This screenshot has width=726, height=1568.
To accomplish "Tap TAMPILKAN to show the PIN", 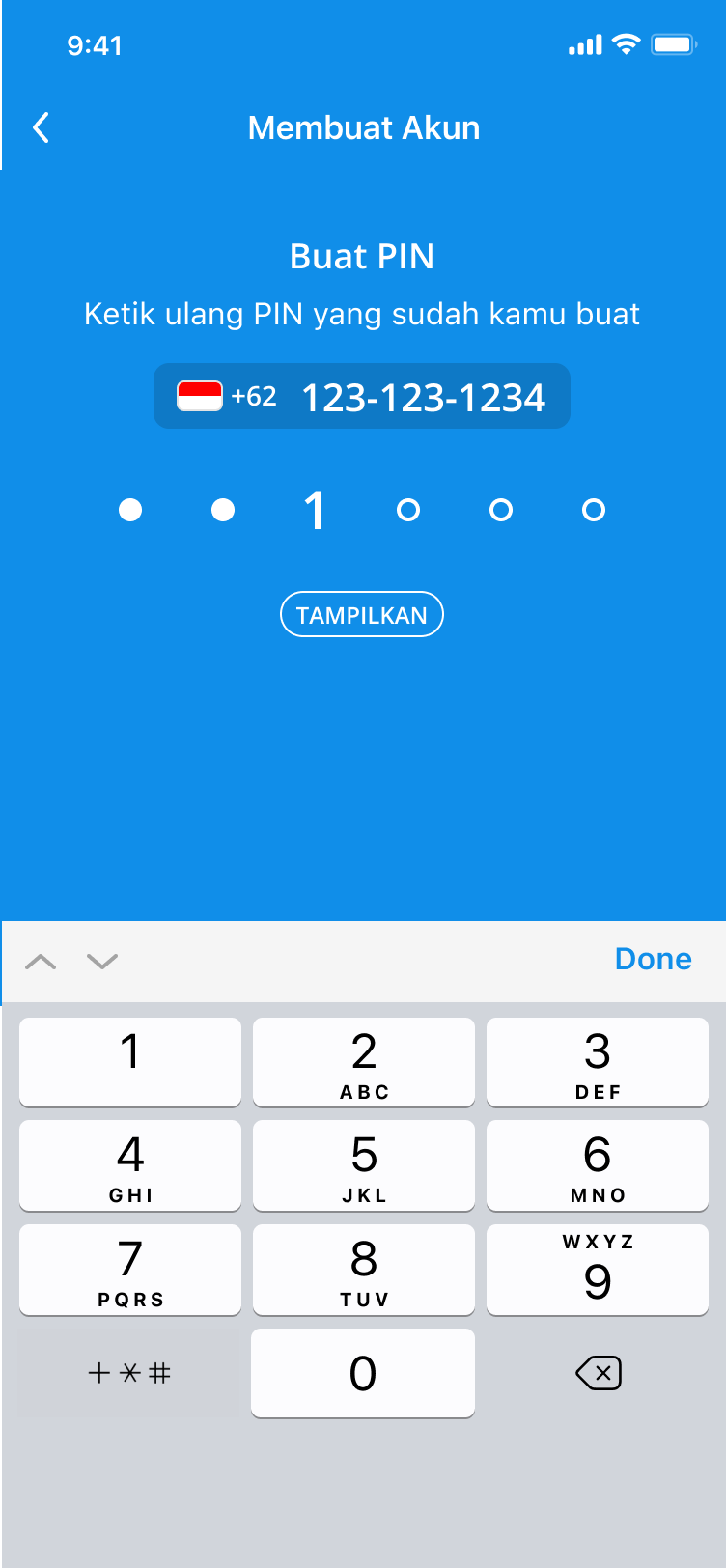I will click(362, 615).
